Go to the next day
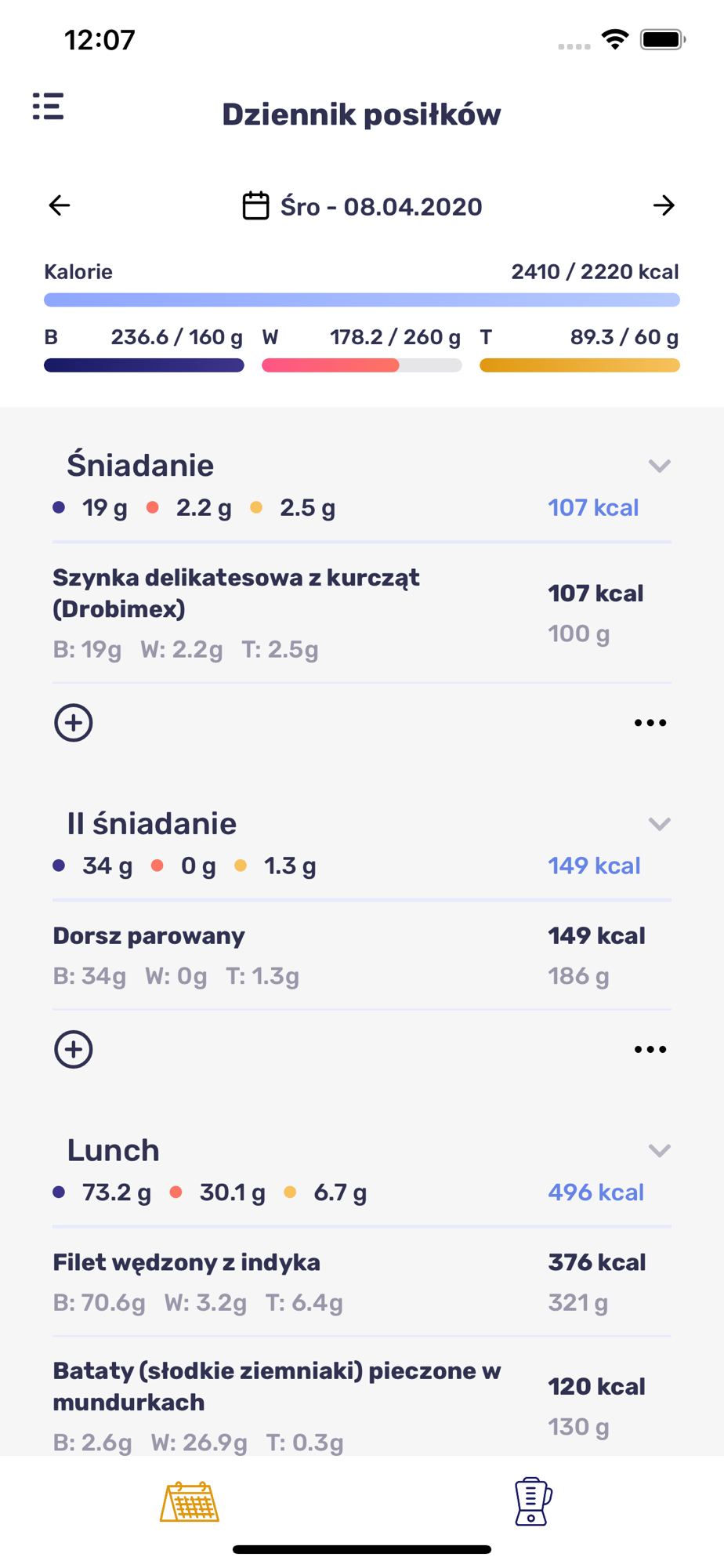Image resolution: width=724 pixels, height=1568 pixels. [x=664, y=205]
